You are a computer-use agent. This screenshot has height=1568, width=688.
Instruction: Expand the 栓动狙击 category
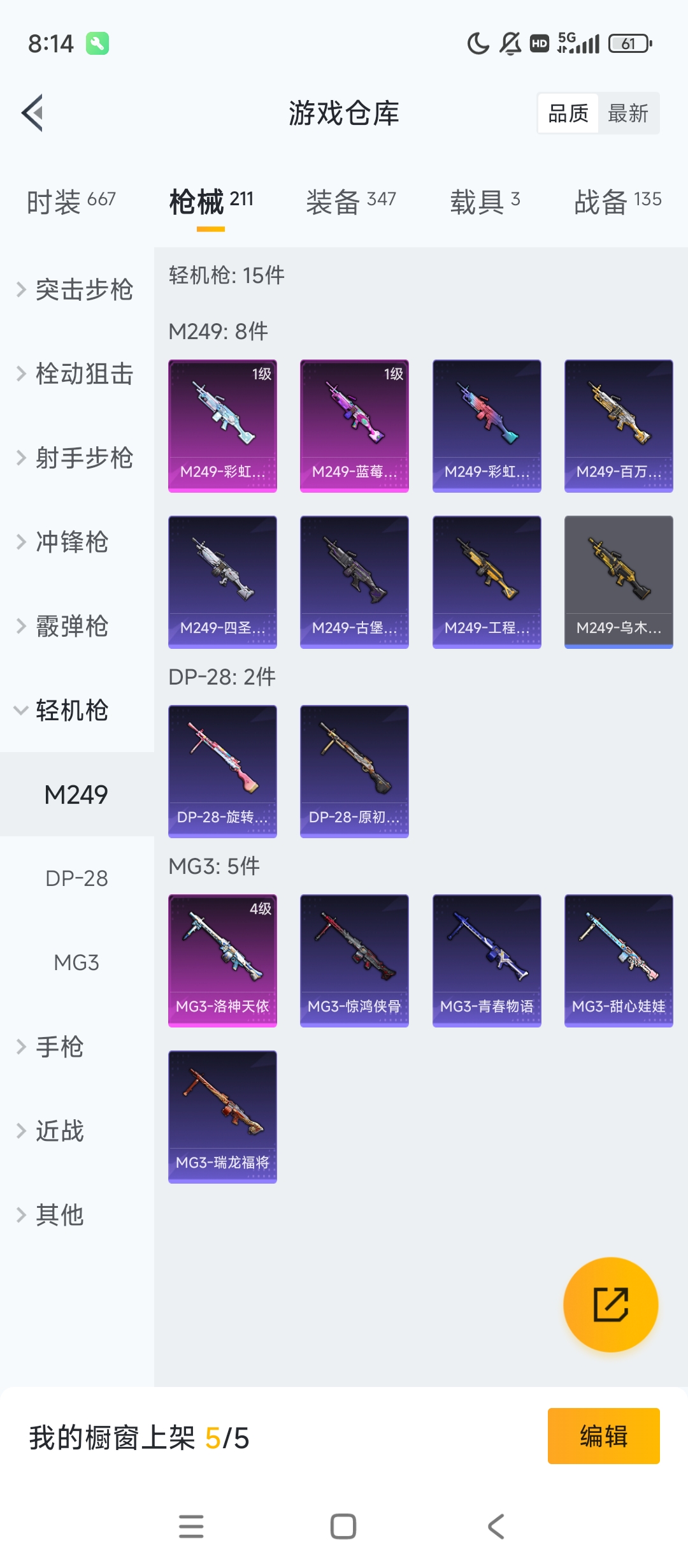pyautogui.click(x=76, y=374)
